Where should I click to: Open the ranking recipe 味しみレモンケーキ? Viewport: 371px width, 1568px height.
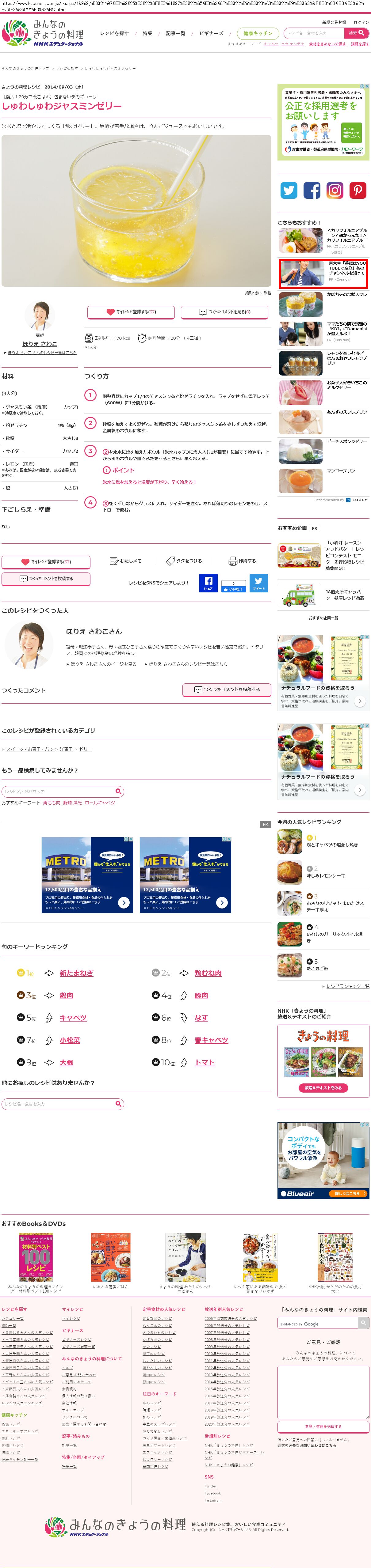pos(325,875)
